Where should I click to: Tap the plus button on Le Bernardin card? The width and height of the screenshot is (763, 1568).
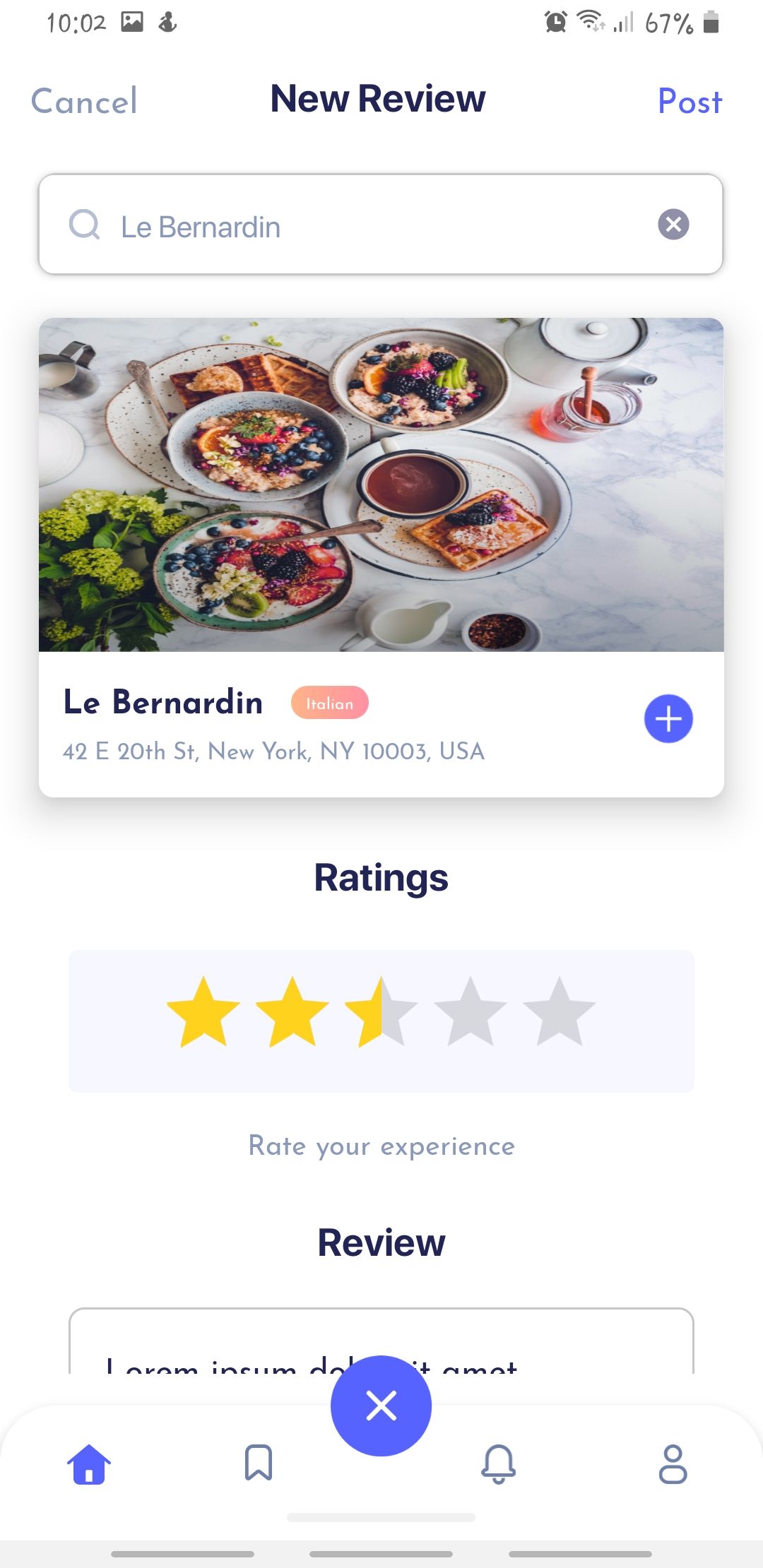click(668, 719)
